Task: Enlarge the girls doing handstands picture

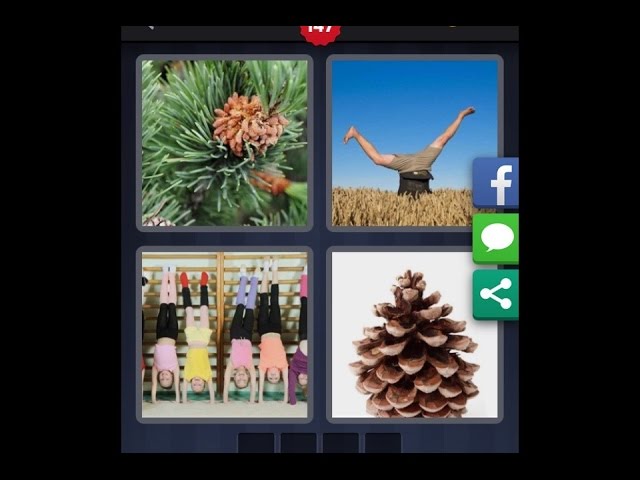Action: coord(224,334)
